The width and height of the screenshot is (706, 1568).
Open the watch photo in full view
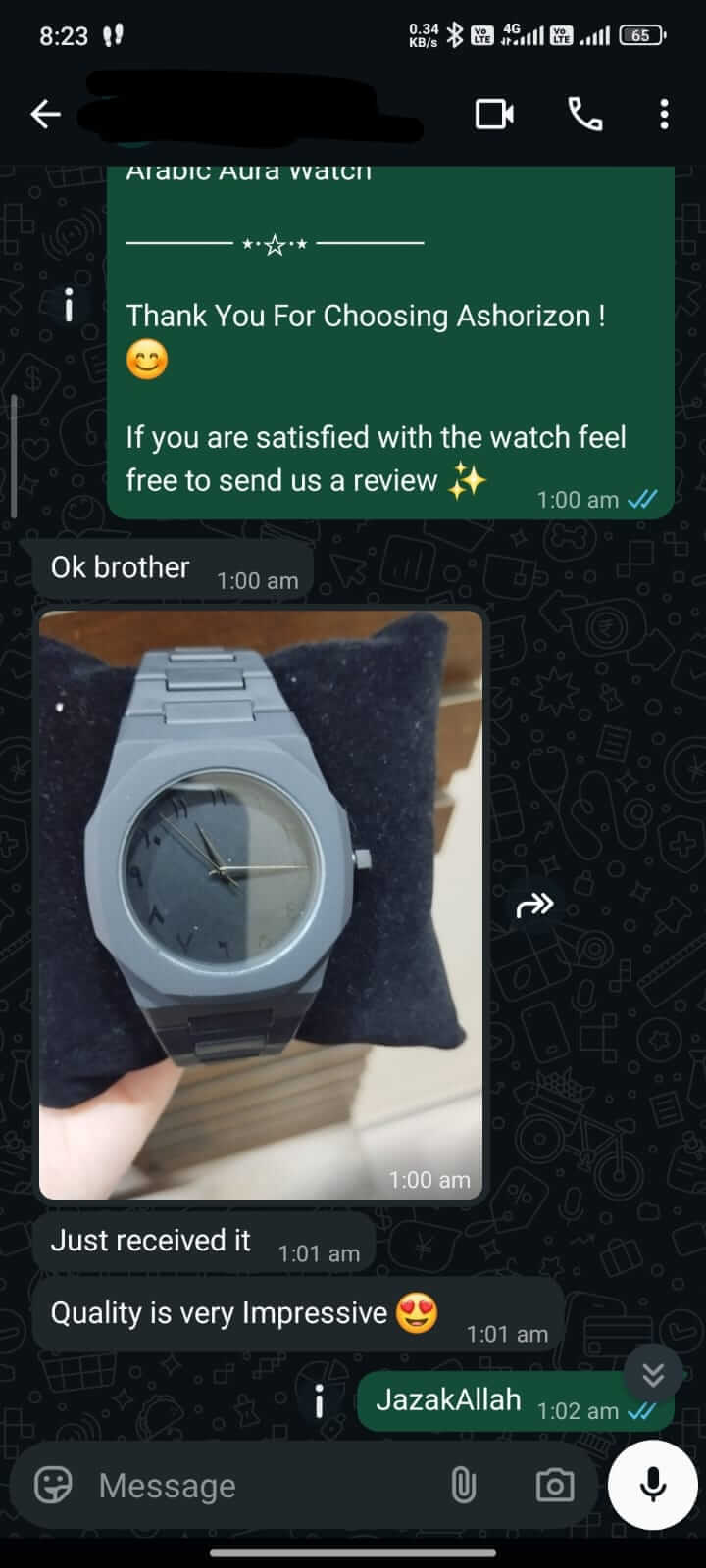[261, 904]
